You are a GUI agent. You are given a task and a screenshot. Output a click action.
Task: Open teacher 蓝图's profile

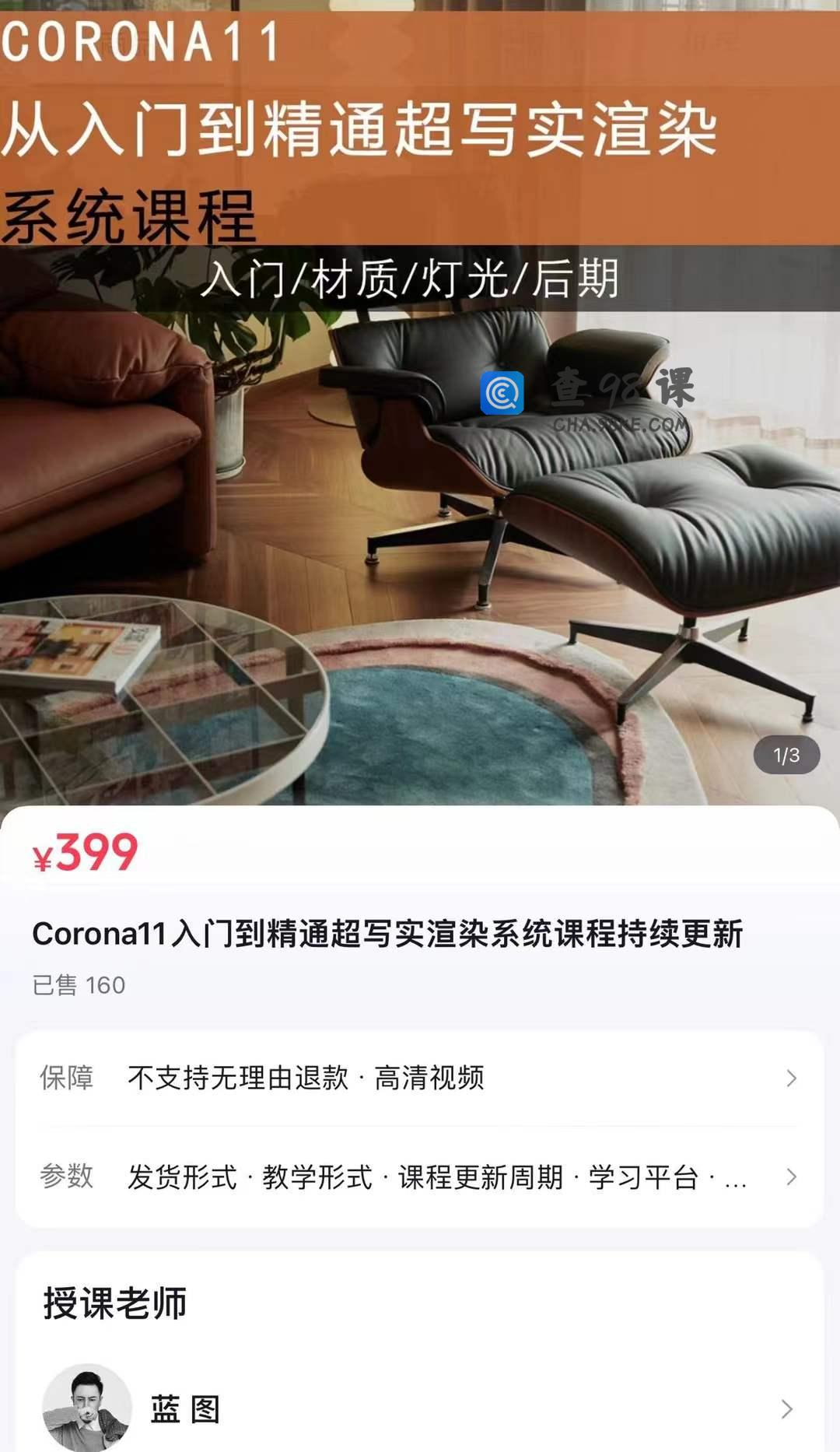pyautogui.click(x=420, y=1408)
